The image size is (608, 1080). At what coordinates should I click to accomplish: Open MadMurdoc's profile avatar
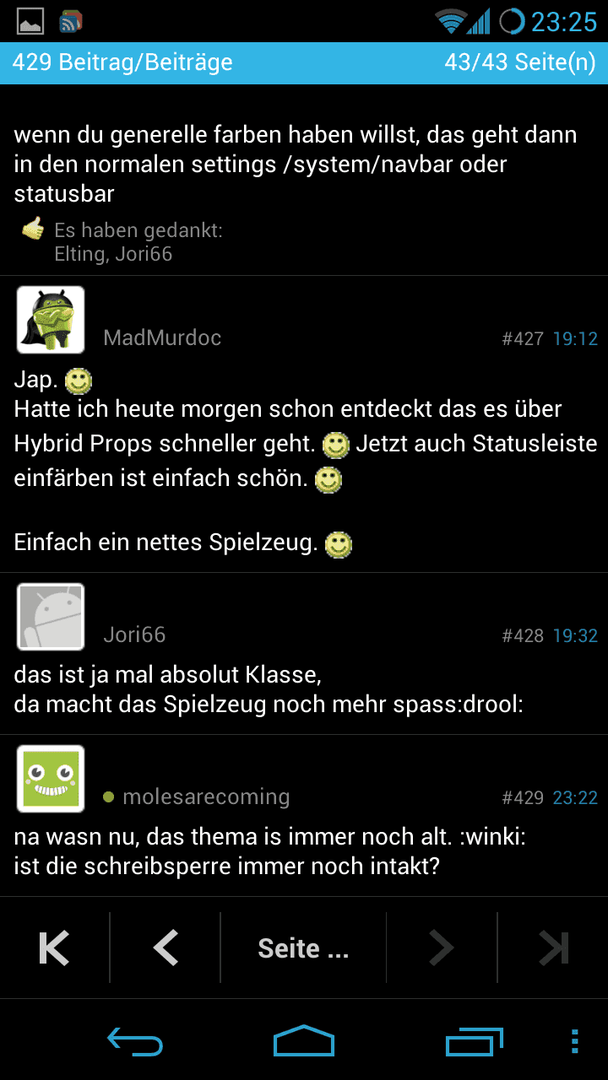[x=51, y=320]
